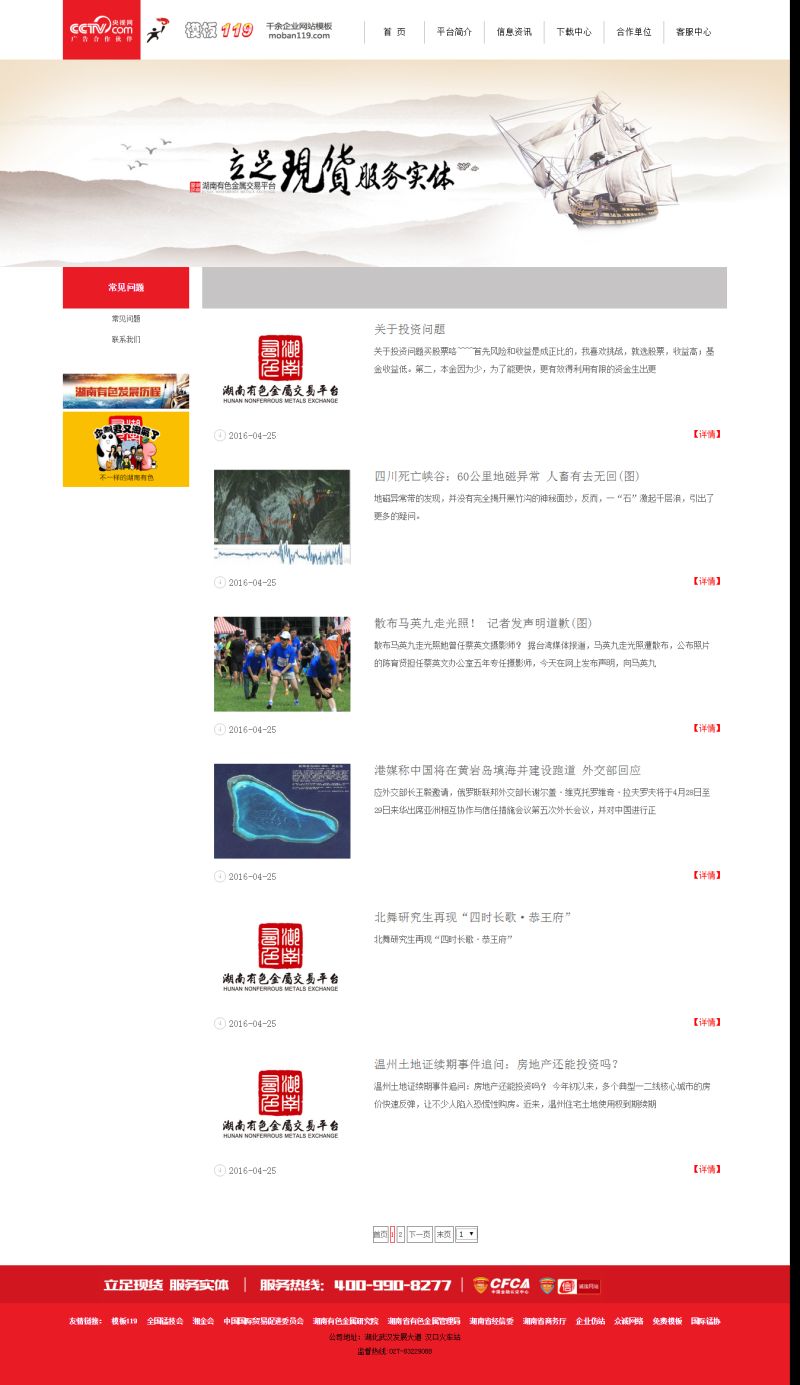
Task: Expand the page number dropdown
Action: coord(466,1235)
